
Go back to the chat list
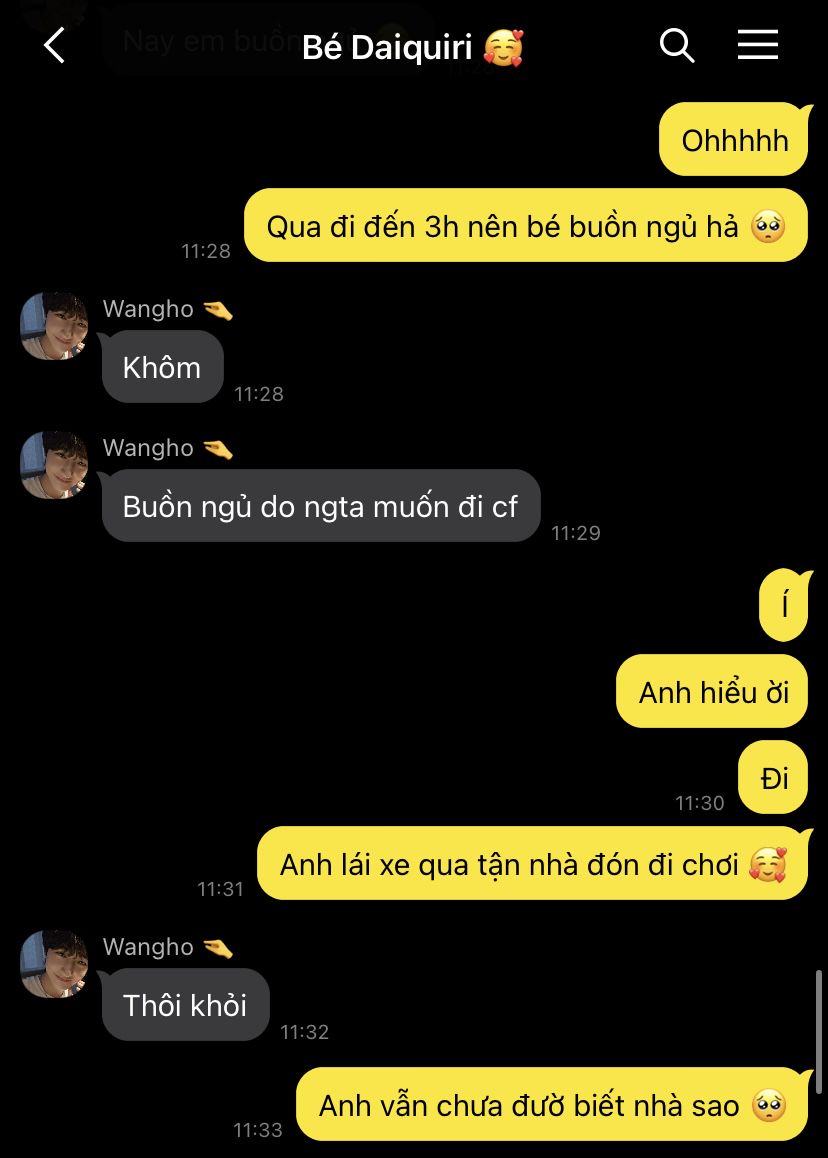[54, 46]
